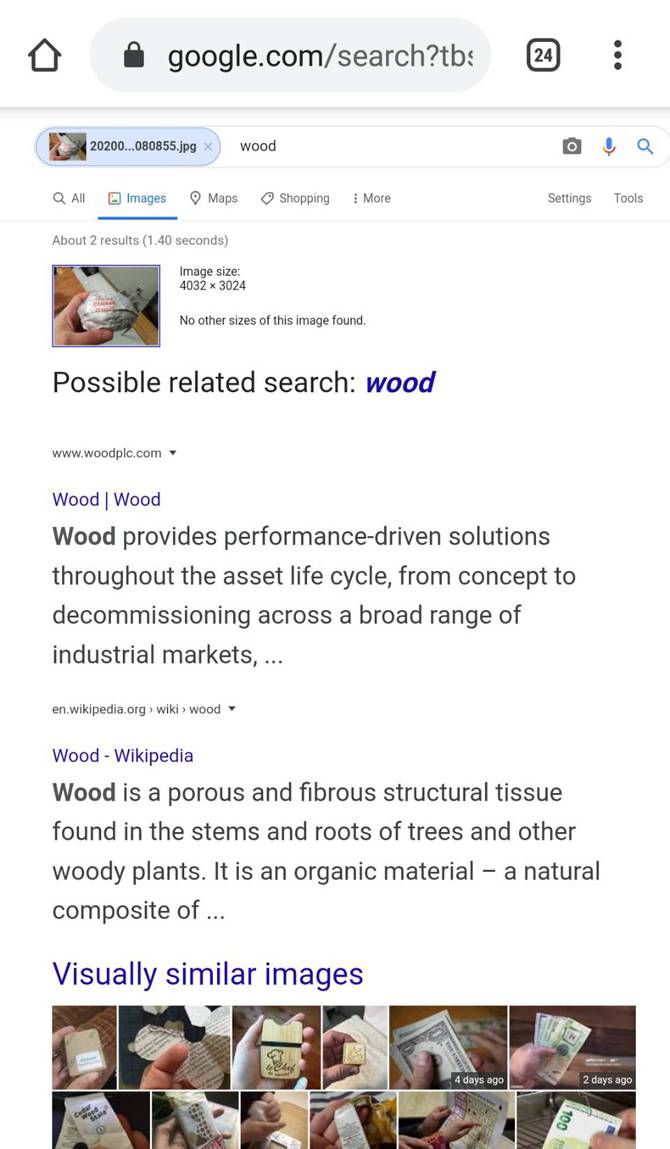Open the Wood - Wikipedia result
Viewport: 670px width, 1149px height.
(122, 755)
